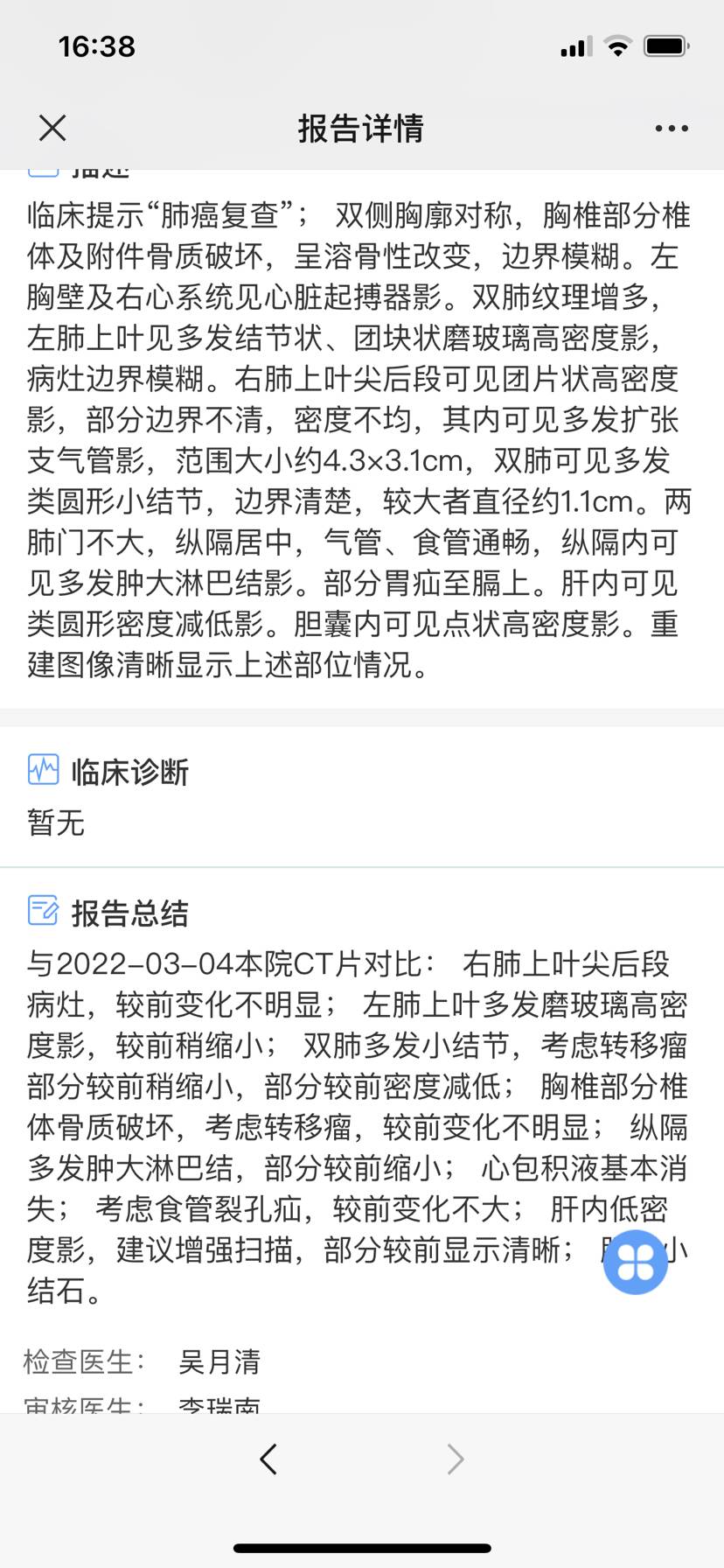This screenshot has width=724, height=1568.
Task: Go back using the bottom left arrow
Action: click(x=269, y=1459)
